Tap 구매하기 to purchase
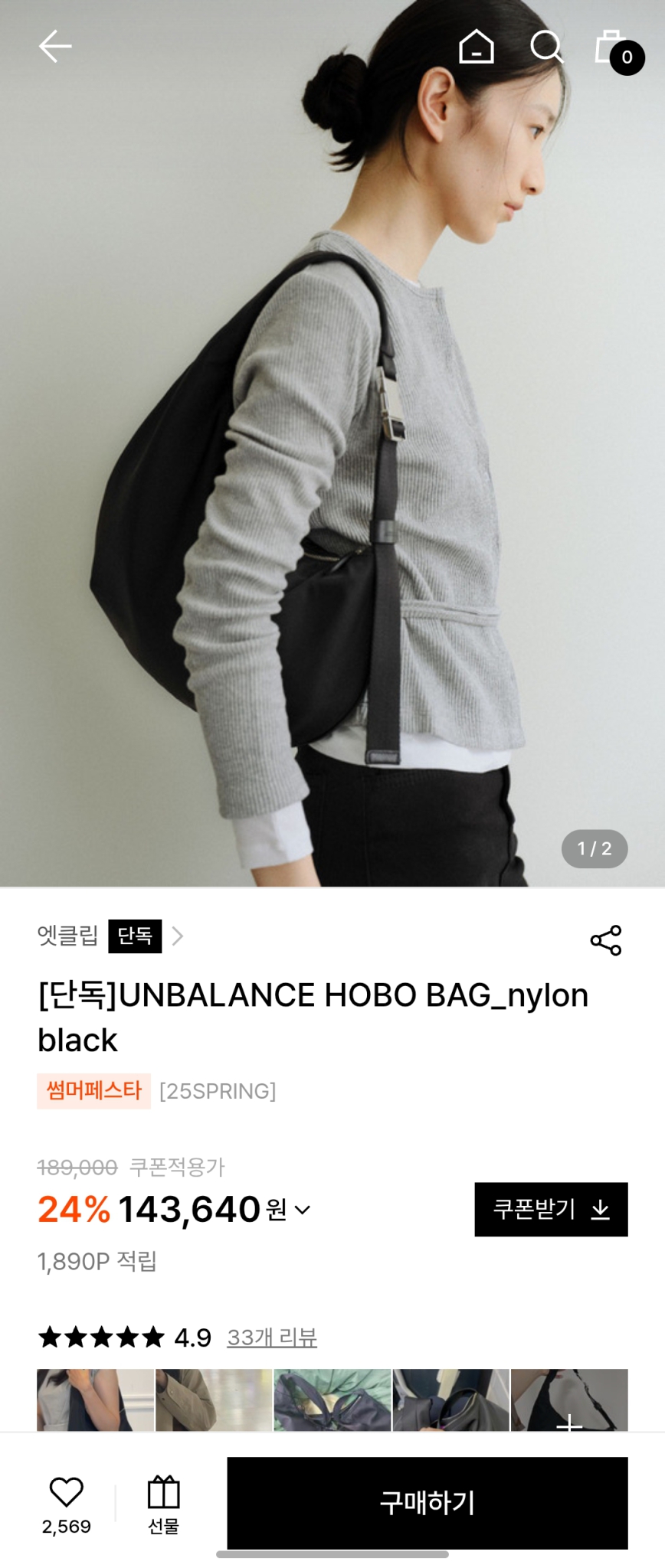 [x=427, y=1502]
